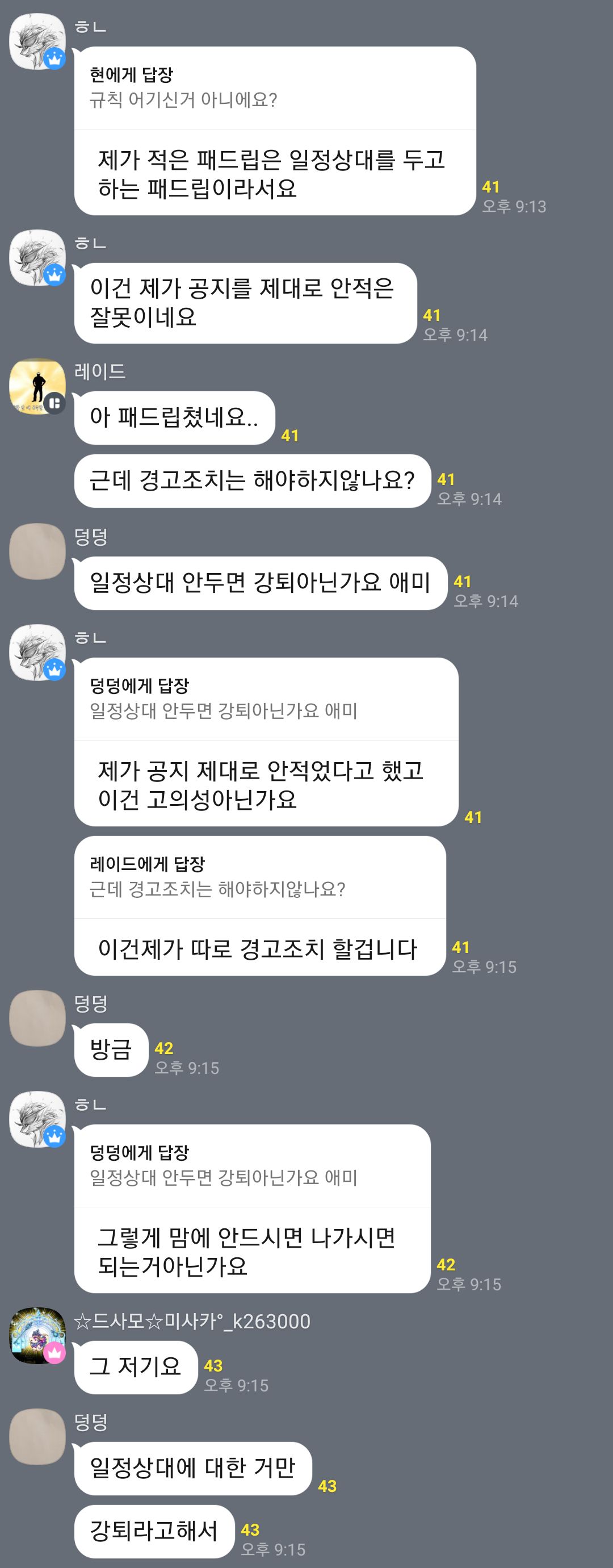Open quoted 레이드 message in the 경고조치 reply

[260, 878]
